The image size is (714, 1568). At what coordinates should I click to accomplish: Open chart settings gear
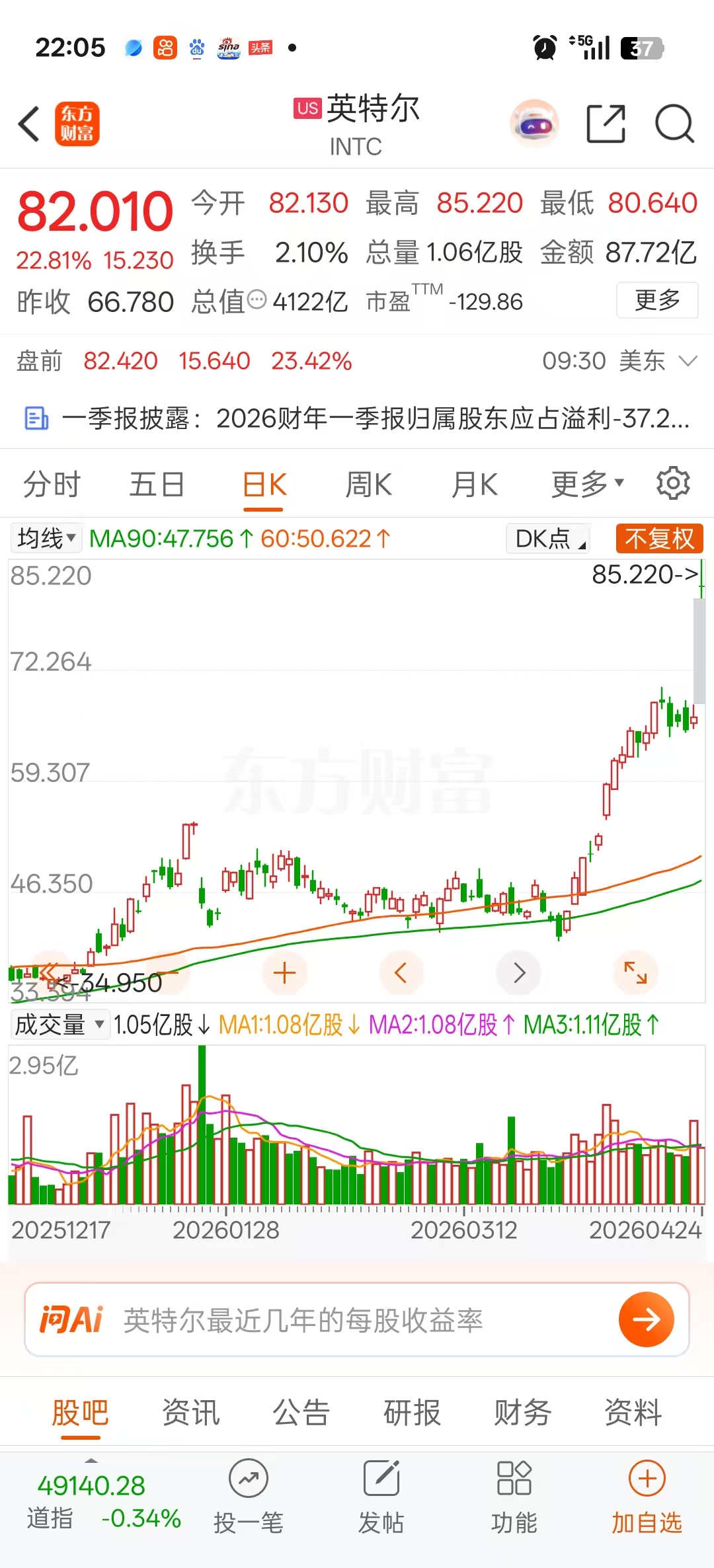pyautogui.click(x=673, y=483)
